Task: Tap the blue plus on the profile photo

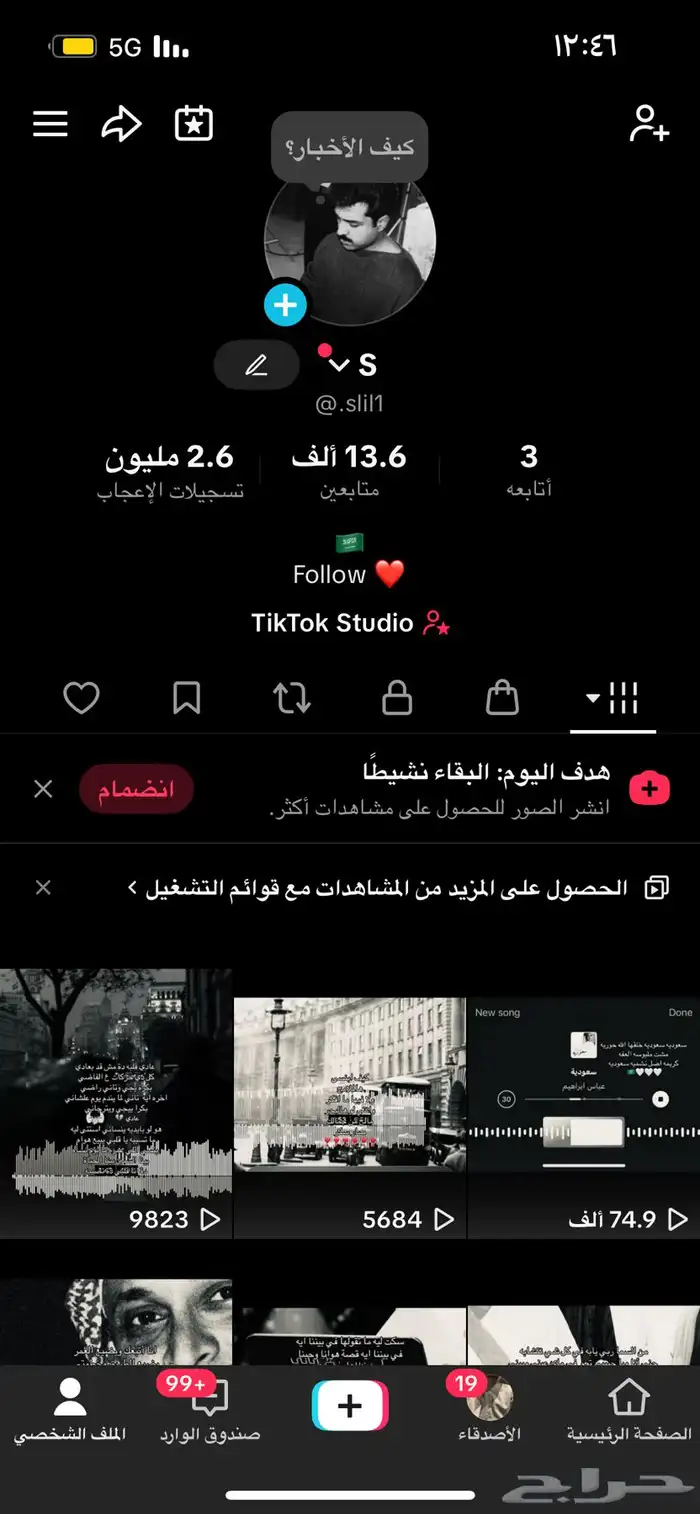Action: click(x=285, y=305)
